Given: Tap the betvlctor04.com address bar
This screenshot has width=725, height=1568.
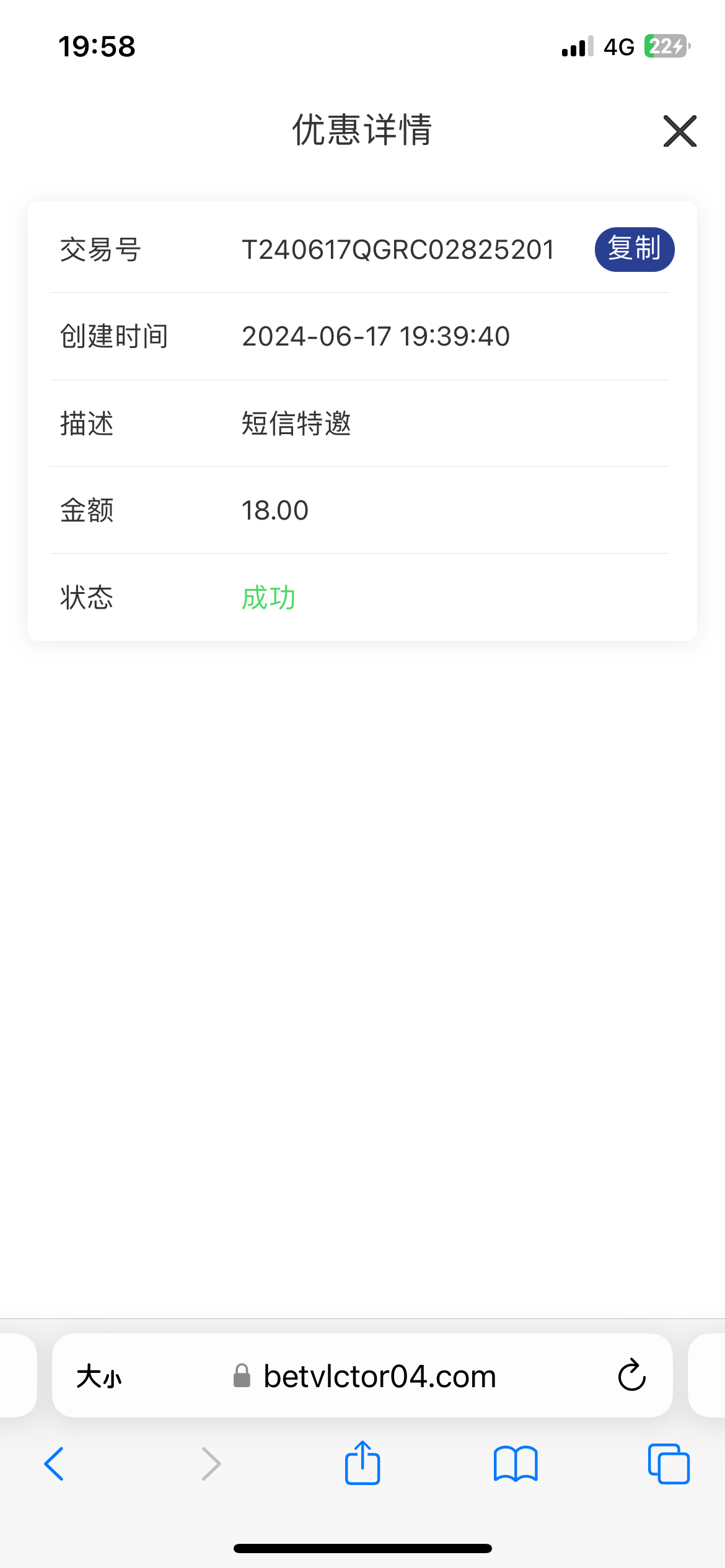Looking at the screenshot, I should coord(379,1377).
